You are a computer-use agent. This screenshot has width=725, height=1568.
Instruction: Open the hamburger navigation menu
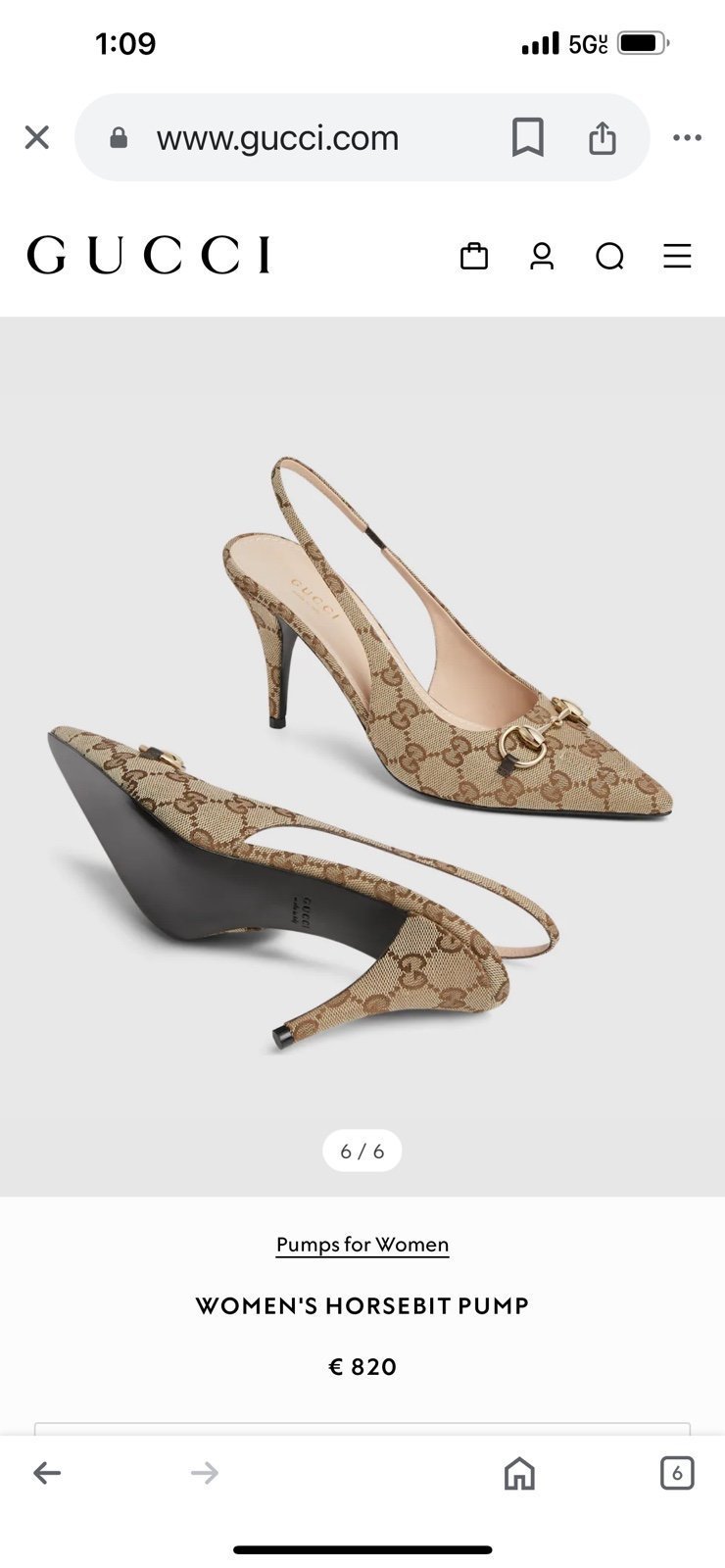[677, 257]
